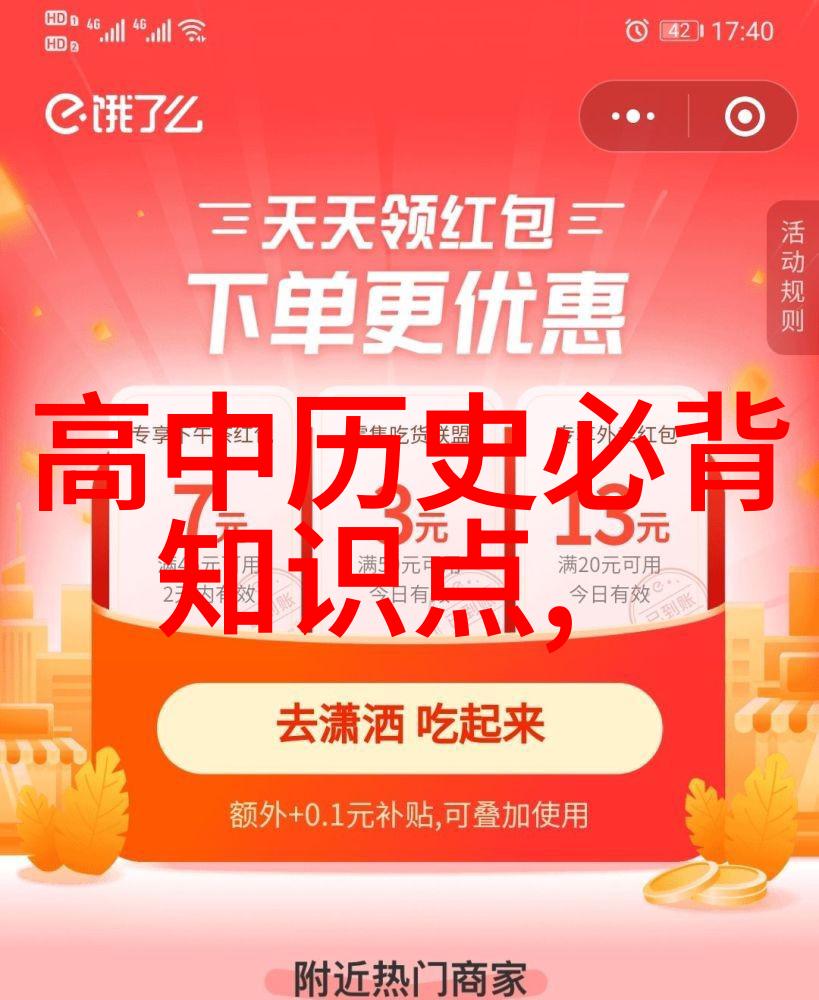This screenshot has height=1000, width=819.
Task: Open the mini program more-options menu
Action: (x=633, y=117)
